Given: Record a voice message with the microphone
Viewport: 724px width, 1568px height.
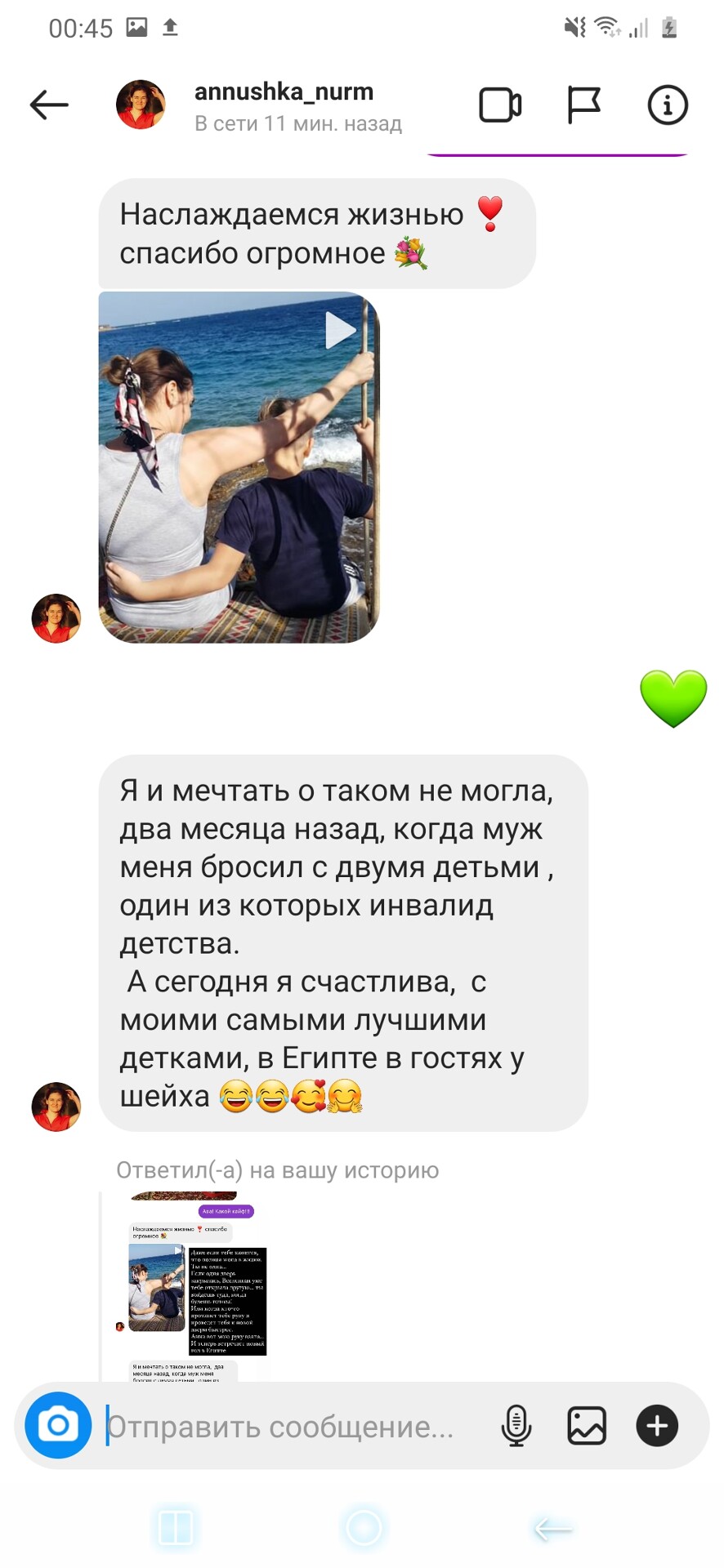Looking at the screenshot, I should 516,1426.
